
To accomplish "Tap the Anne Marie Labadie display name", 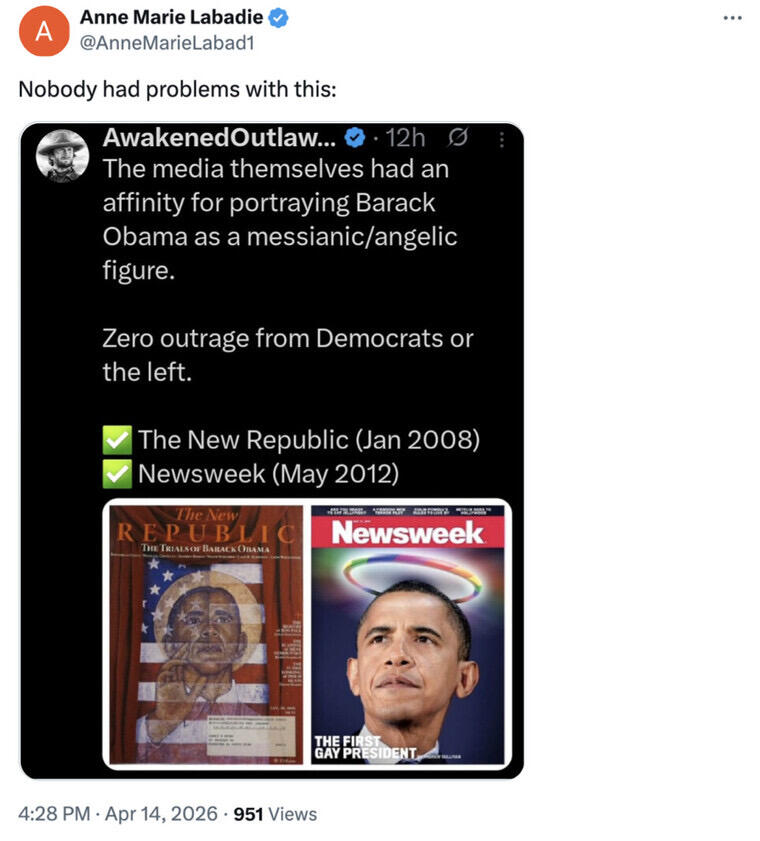I will click(169, 18).
